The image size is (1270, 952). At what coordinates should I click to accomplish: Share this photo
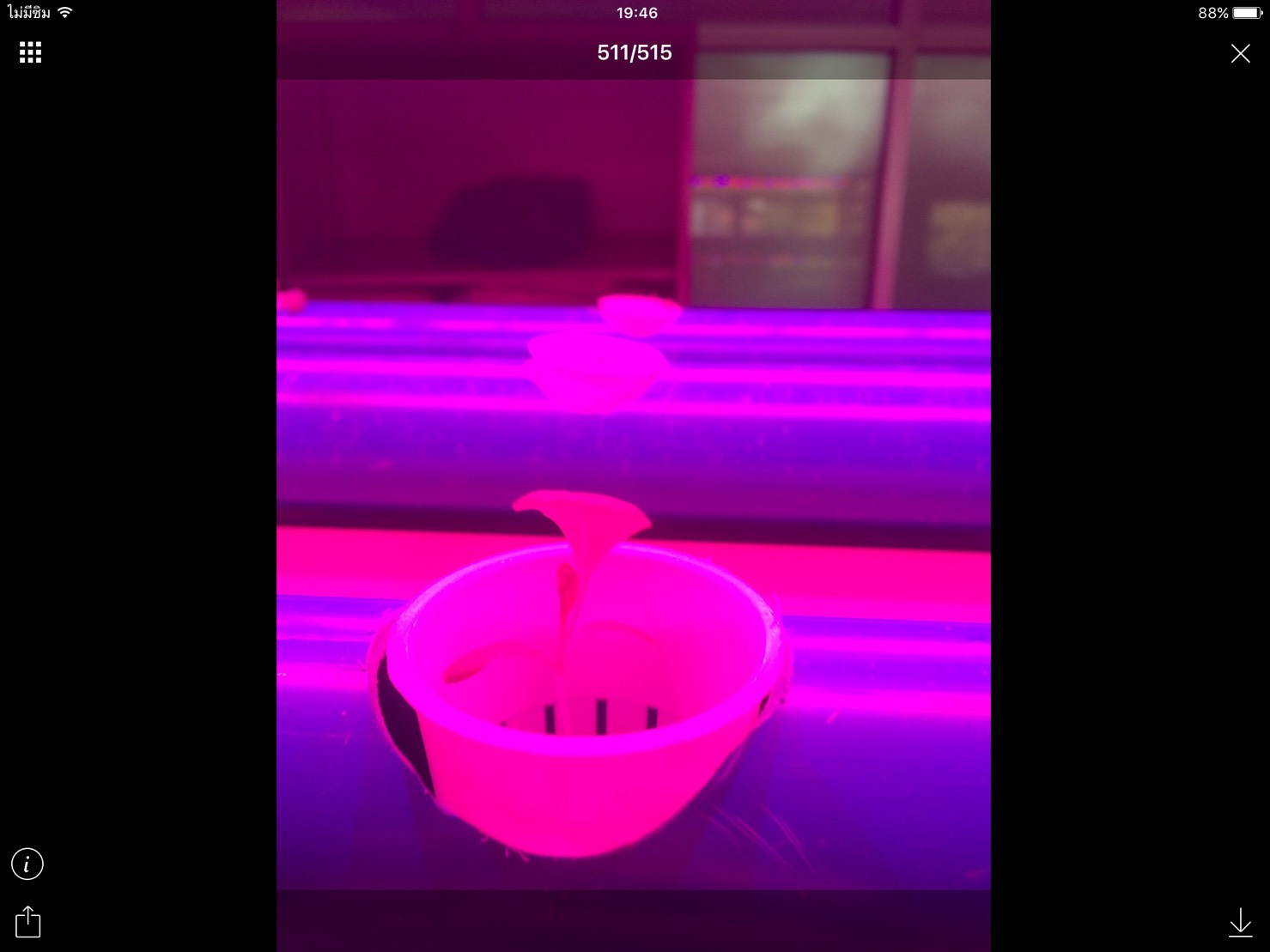click(x=27, y=922)
